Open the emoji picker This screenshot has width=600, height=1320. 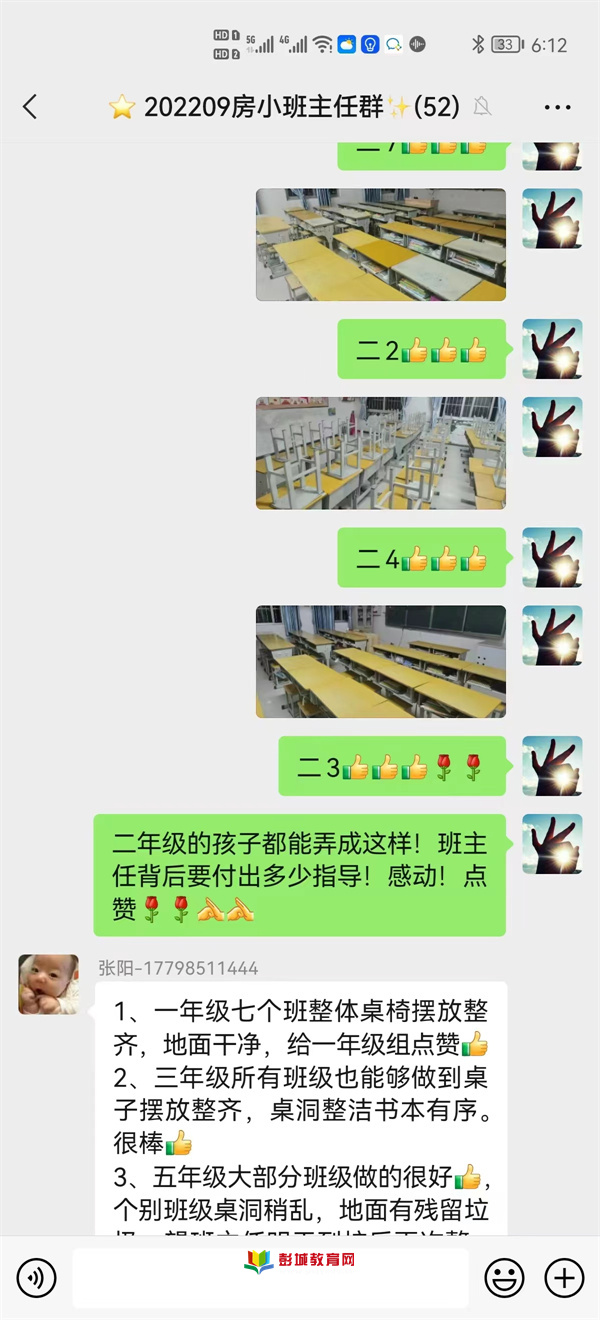point(505,1277)
